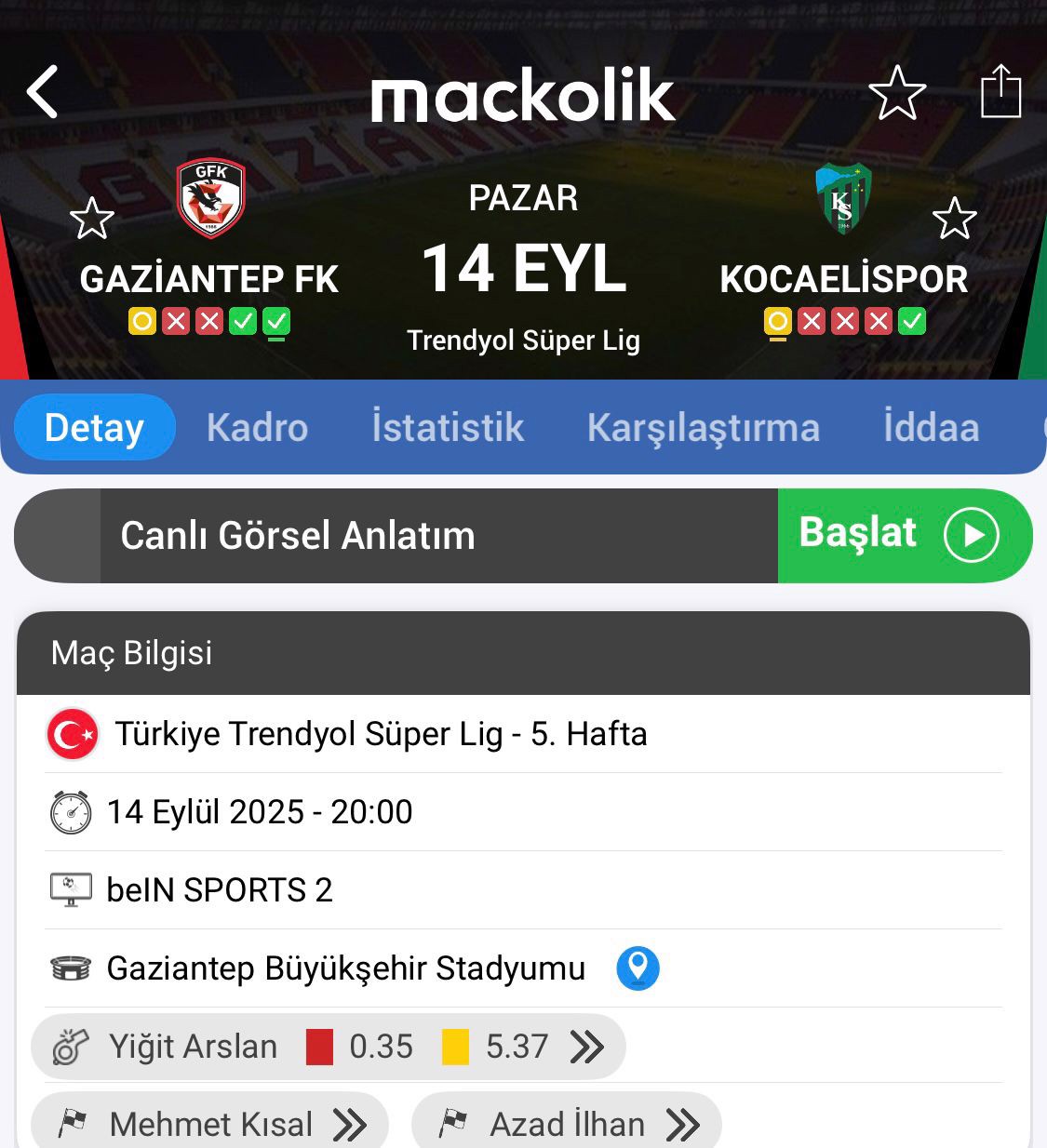This screenshot has width=1047, height=1148.
Task: Open Kocaelispor team page
Action: click(843, 199)
